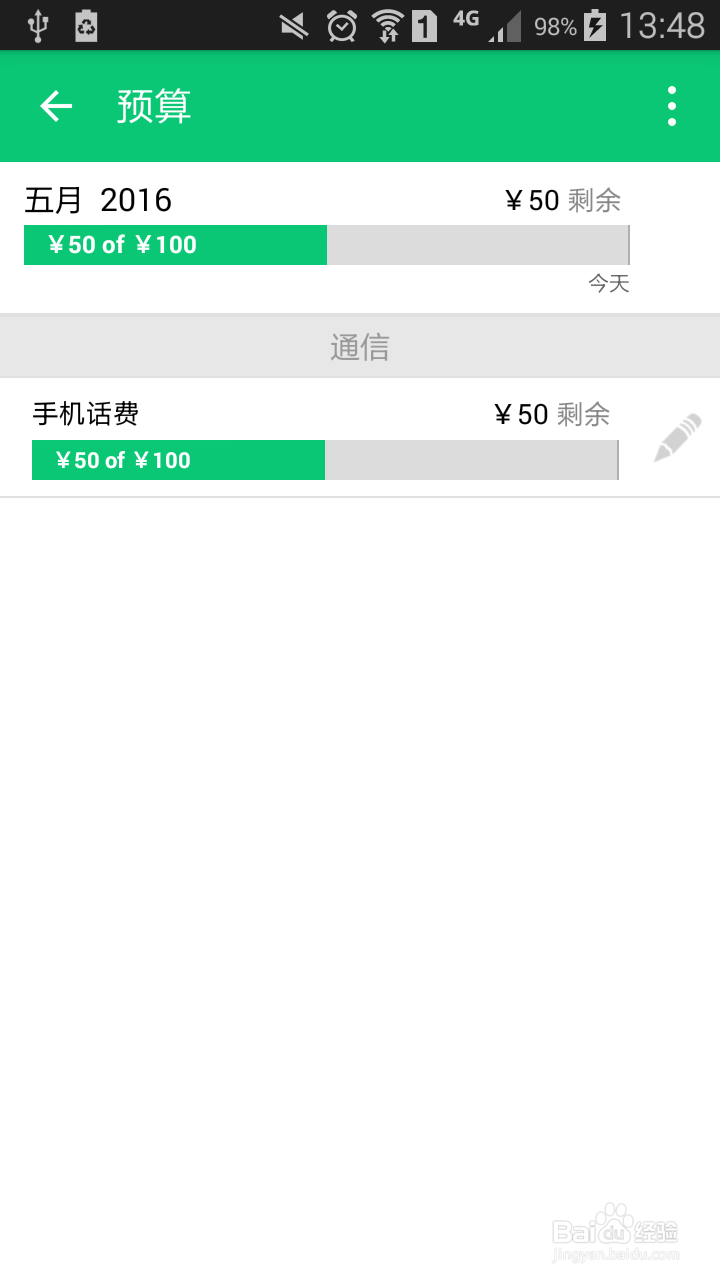Image resolution: width=720 pixels, height=1280 pixels.
Task: Tap the alarm clock icon in status bar
Action: (x=340, y=27)
